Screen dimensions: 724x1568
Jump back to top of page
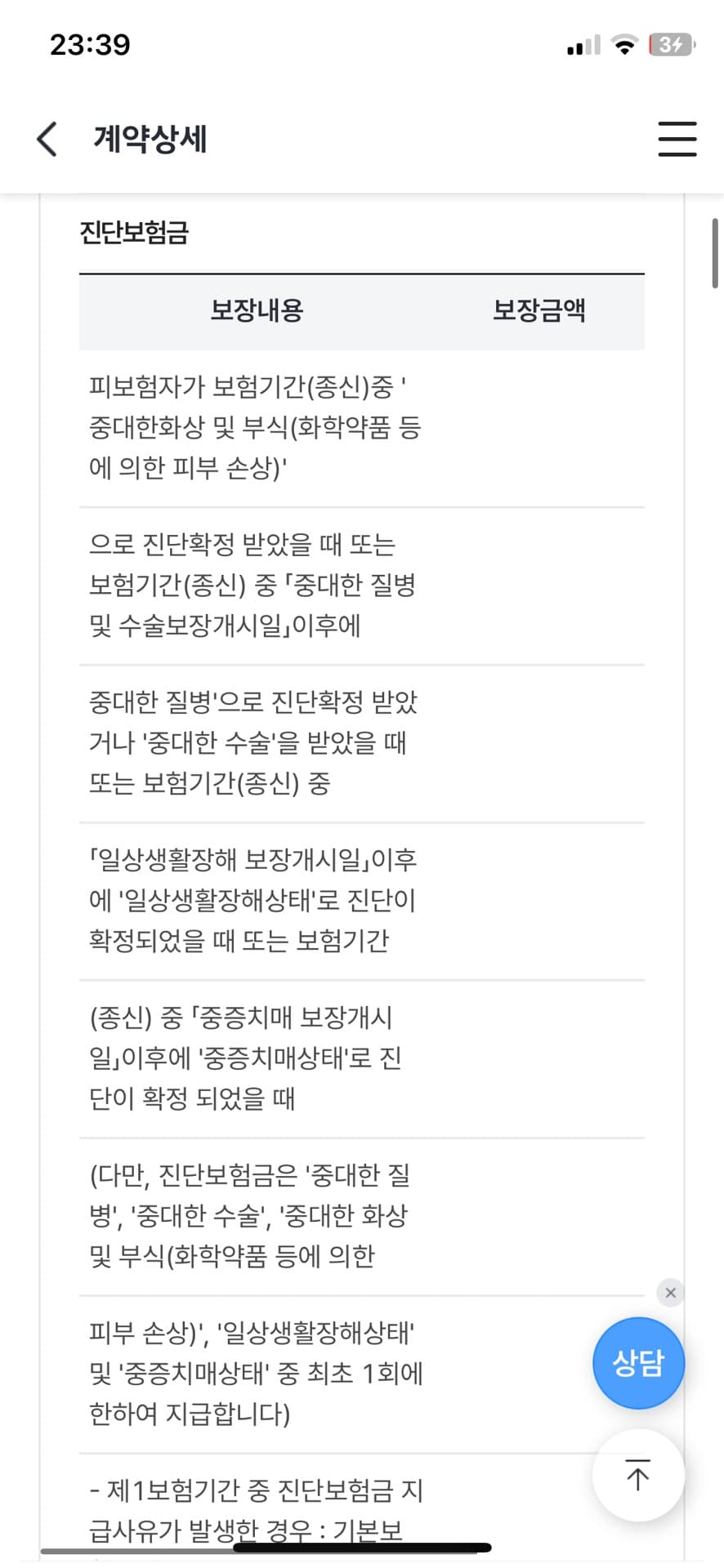click(x=637, y=1476)
